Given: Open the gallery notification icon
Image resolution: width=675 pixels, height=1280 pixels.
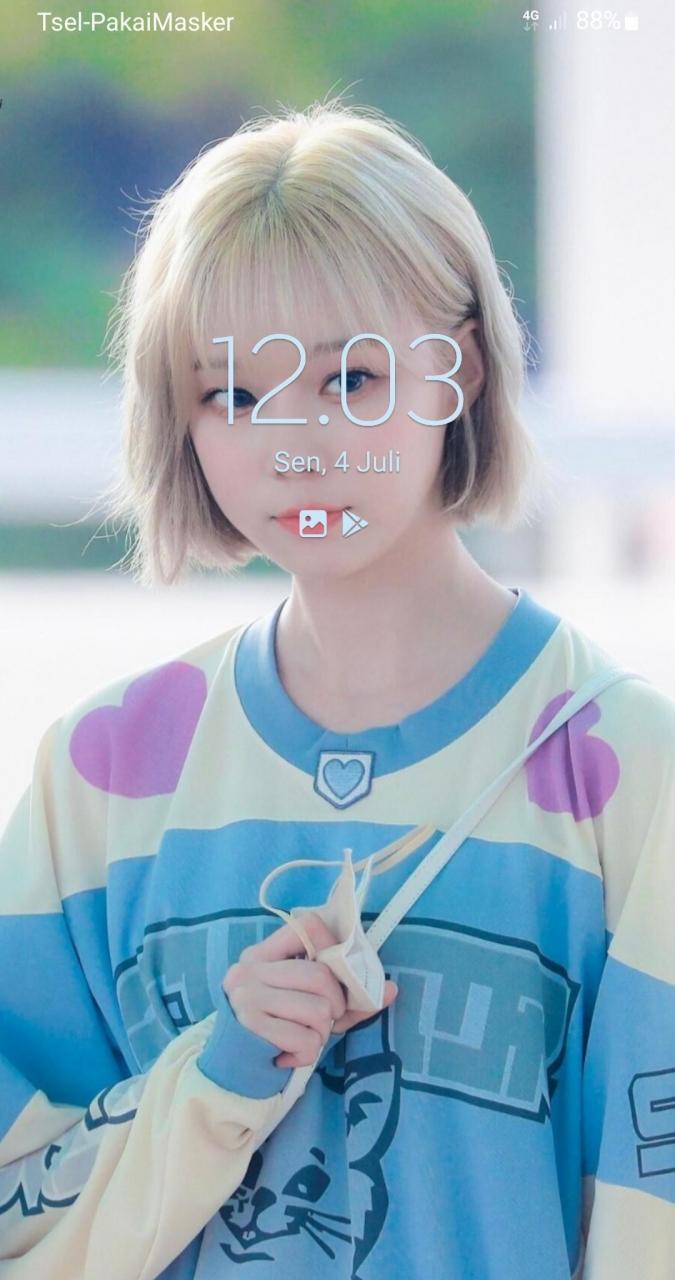Looking at the screenshot, I should click(313, 523).
